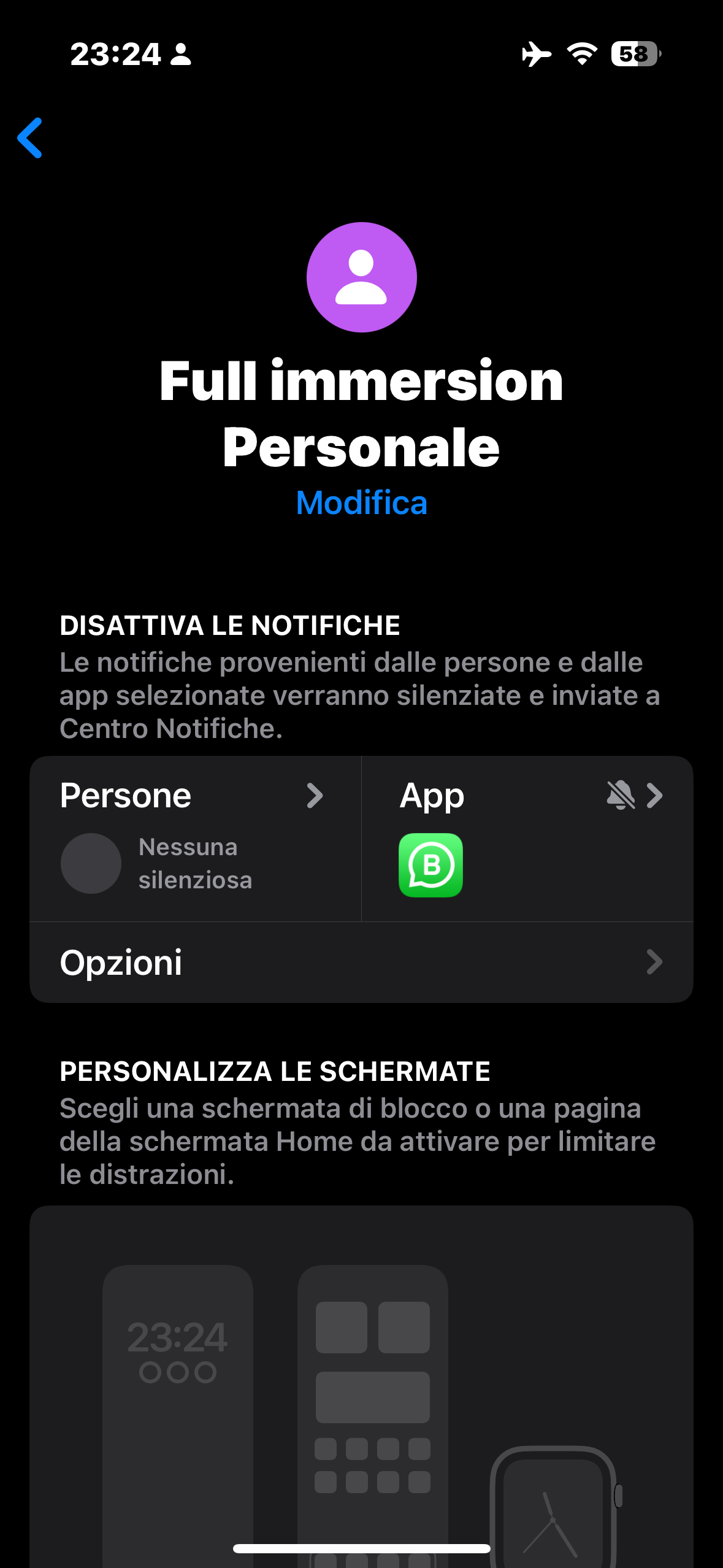Screen dimensions: 723x1568
Task: Choose the Home screen page preview
Action: click(373, 1416)
